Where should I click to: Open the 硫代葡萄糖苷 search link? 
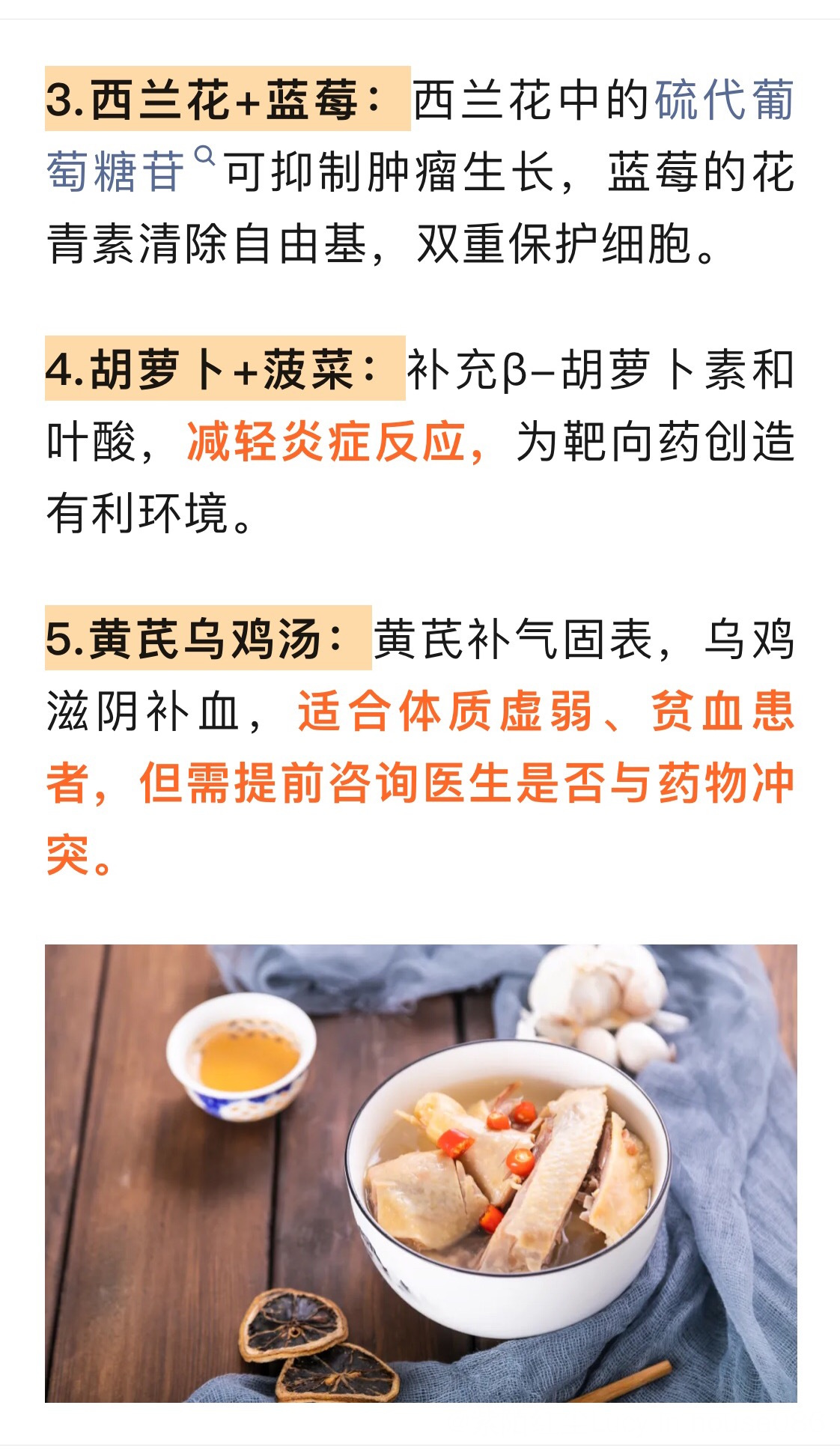pyautogui.click(x=722, y=100)
